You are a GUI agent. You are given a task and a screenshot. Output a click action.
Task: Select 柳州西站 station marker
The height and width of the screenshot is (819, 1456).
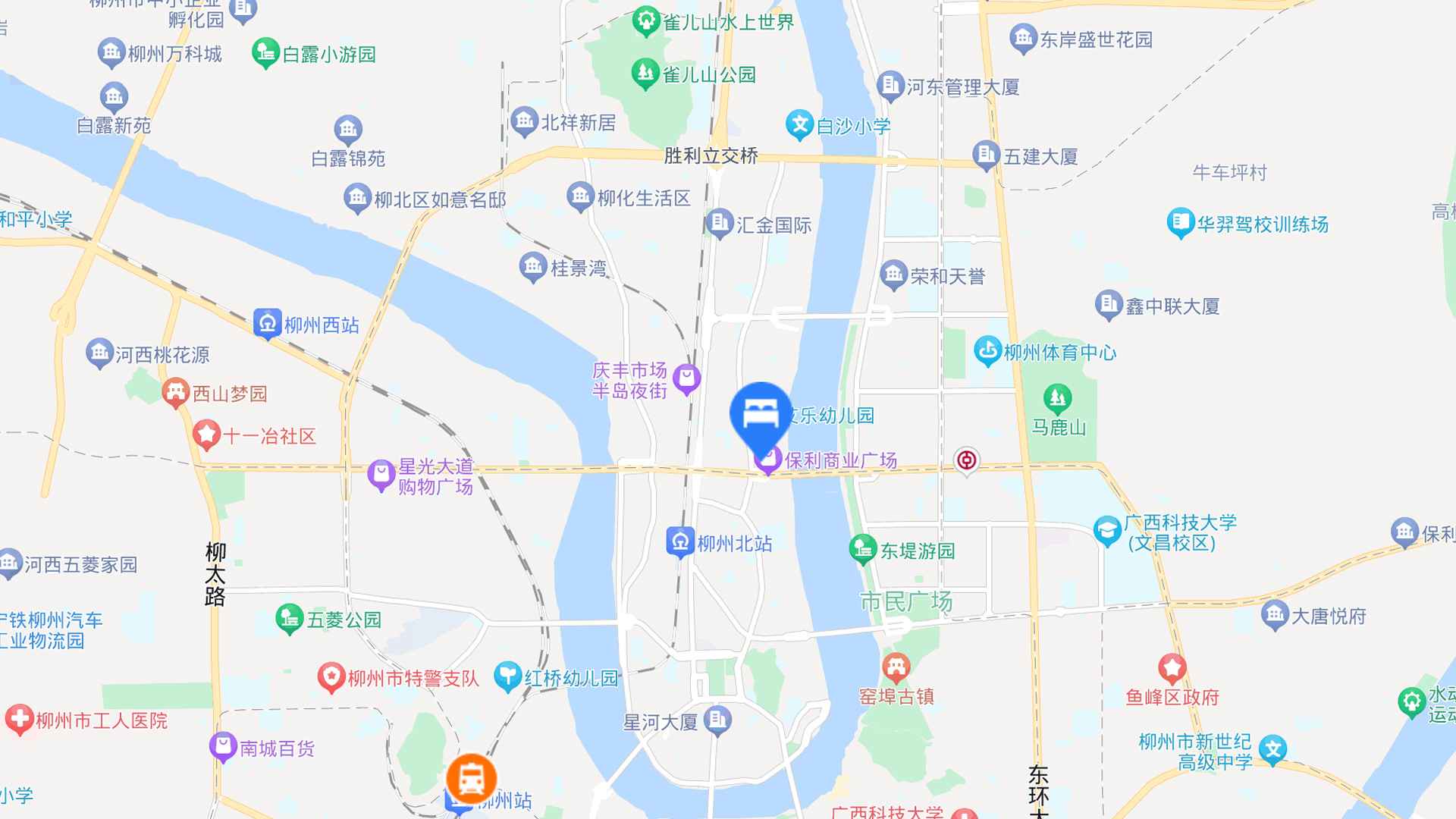267,324
